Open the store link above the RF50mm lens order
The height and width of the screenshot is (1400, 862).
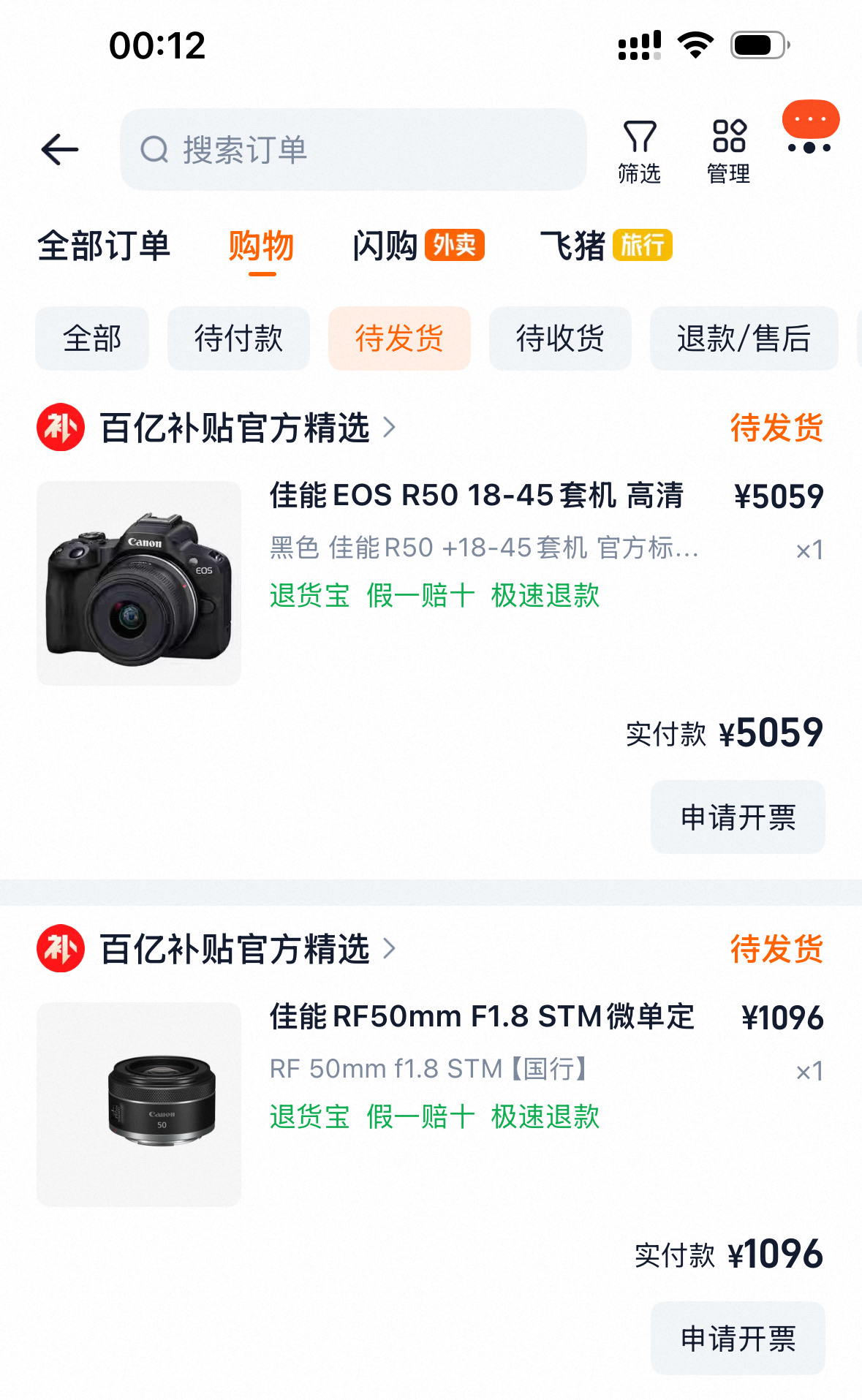(x=216, y=949)
